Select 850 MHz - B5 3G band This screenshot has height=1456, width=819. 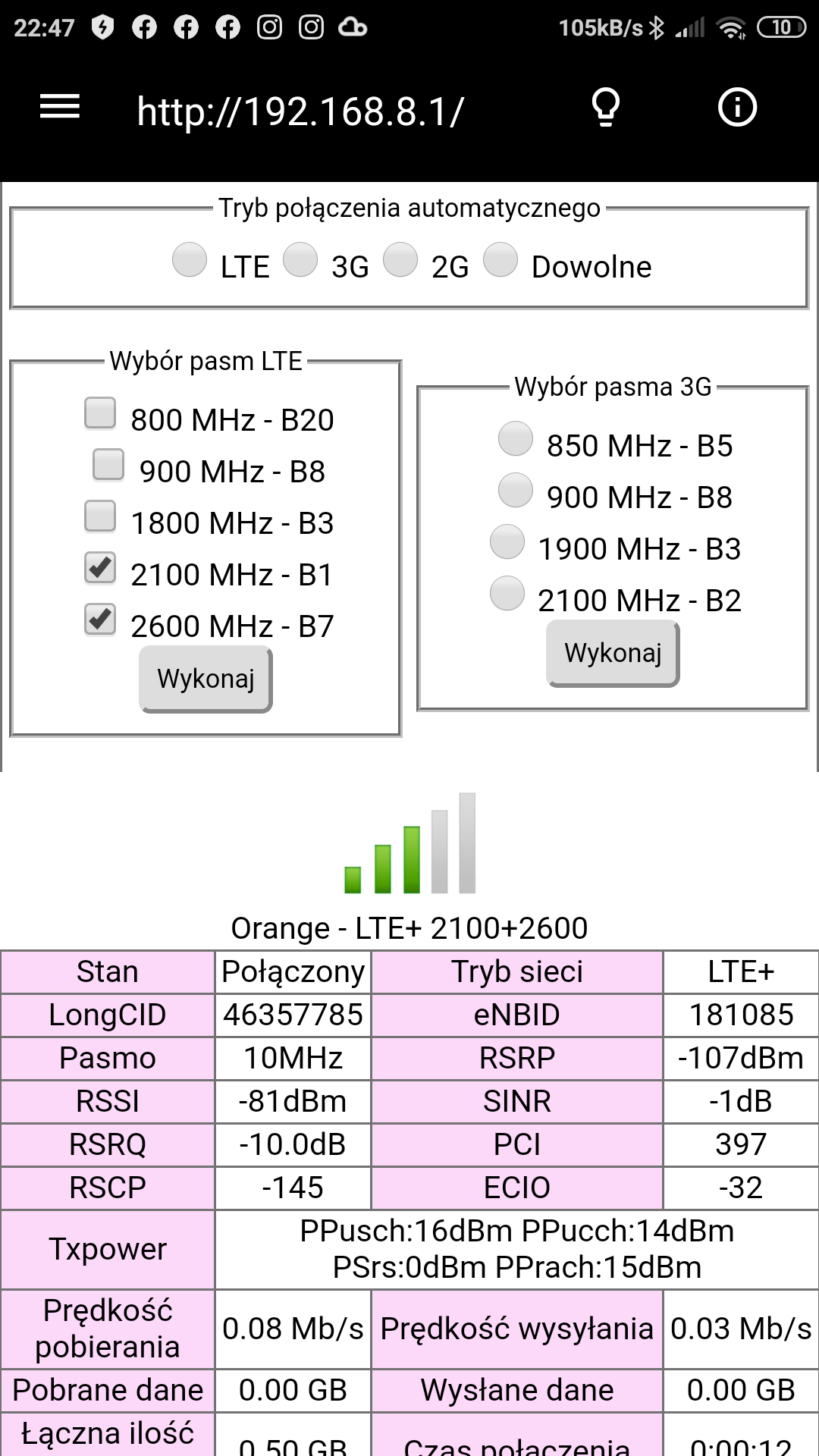coord(516,439)
